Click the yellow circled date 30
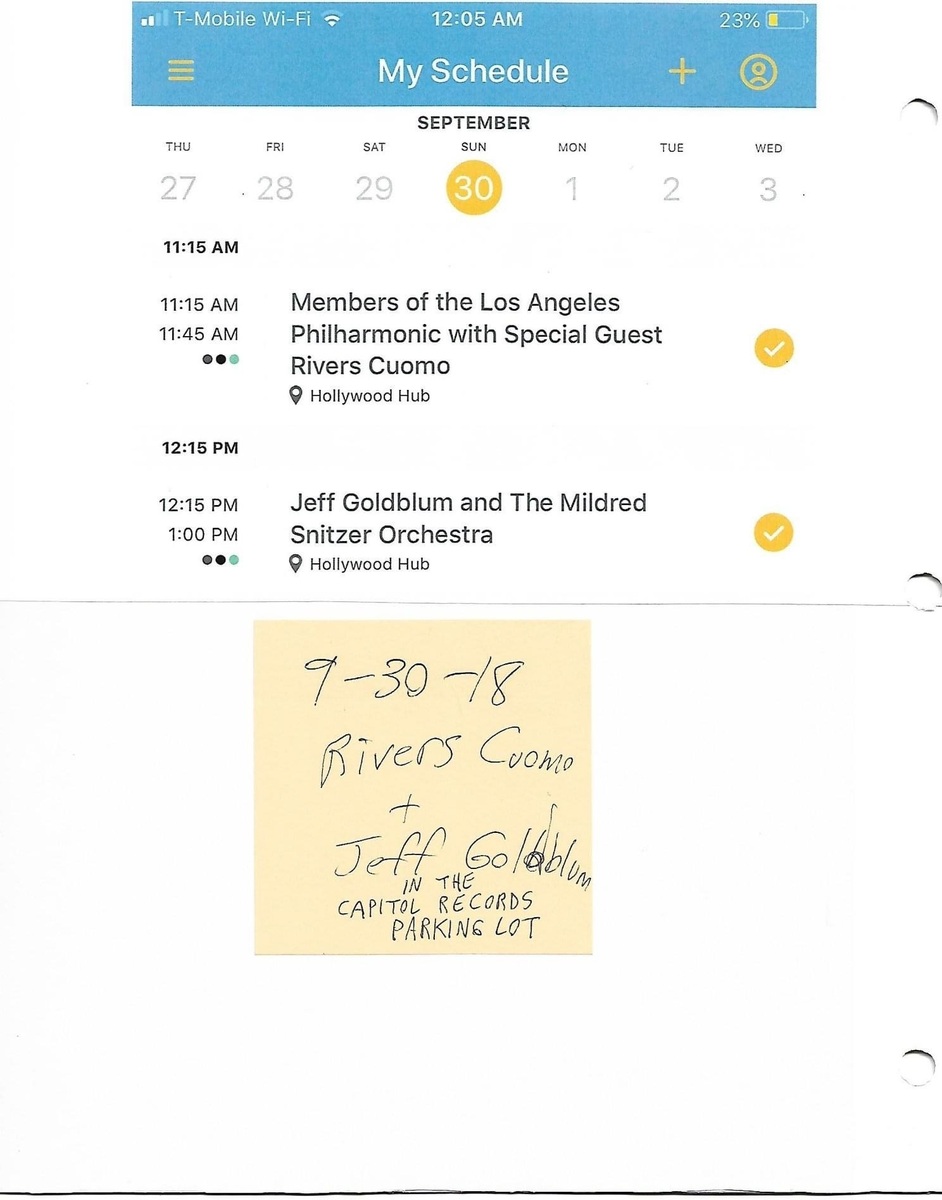Screen dimensions: 942x1200 coord(473,188)
